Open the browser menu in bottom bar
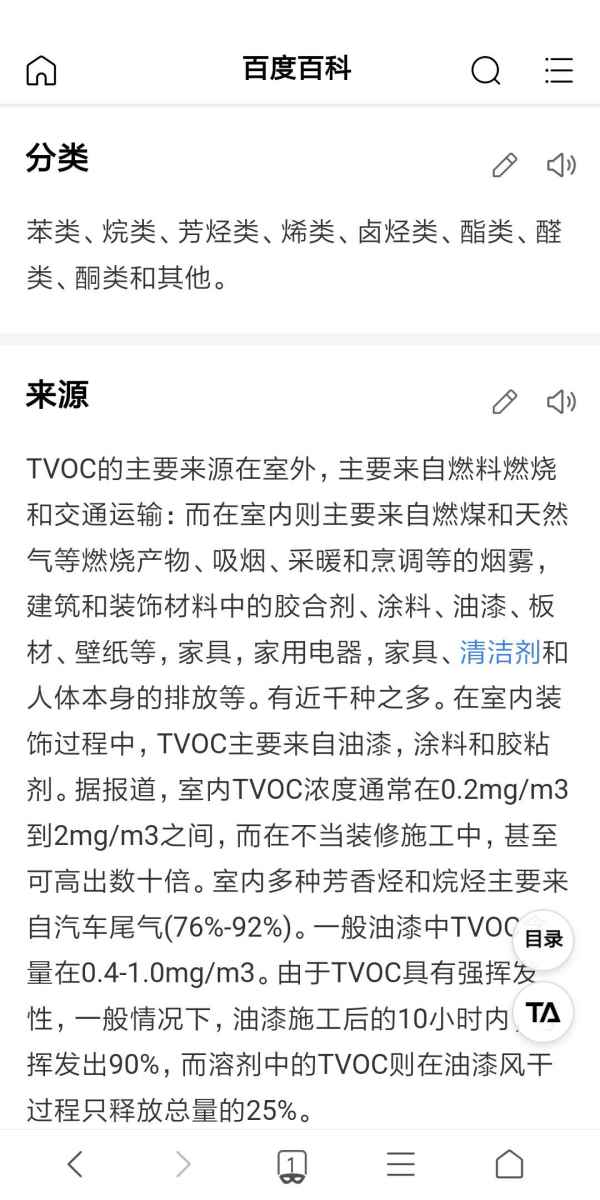 (401, 1164)
